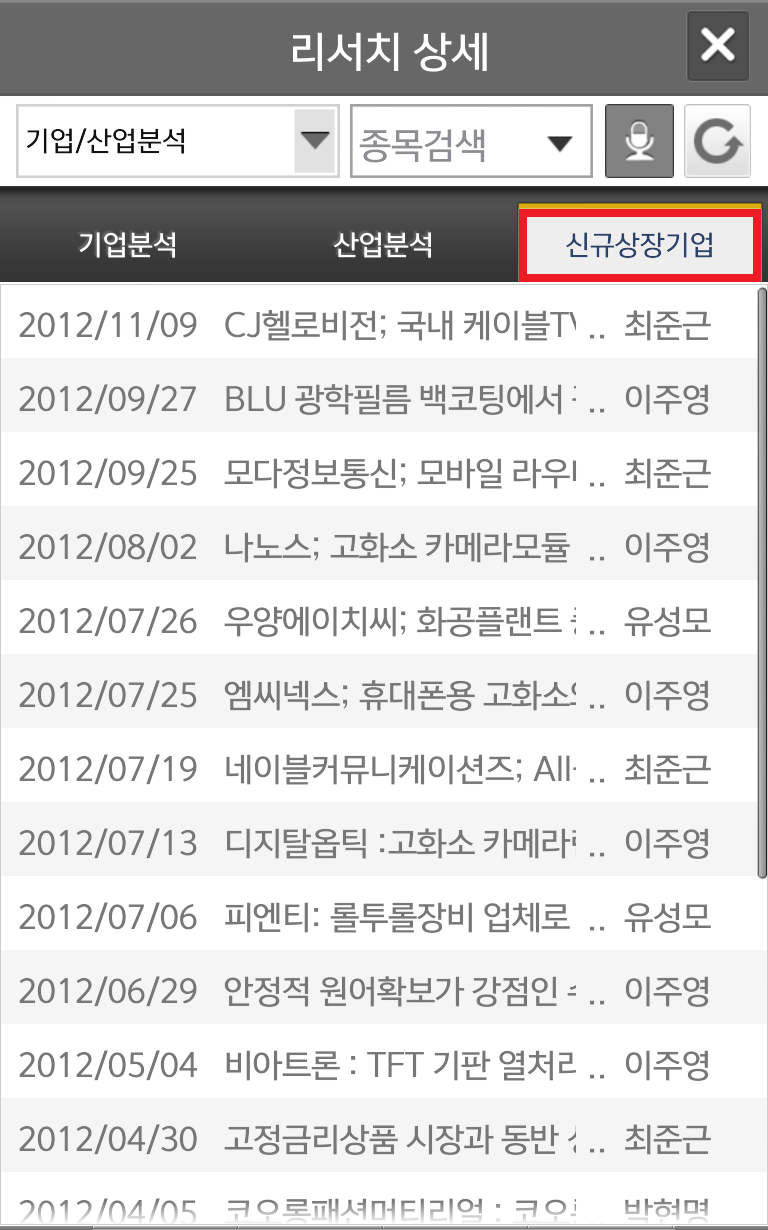
Task: Refresh the research list
Action: (x=717, y=142)
